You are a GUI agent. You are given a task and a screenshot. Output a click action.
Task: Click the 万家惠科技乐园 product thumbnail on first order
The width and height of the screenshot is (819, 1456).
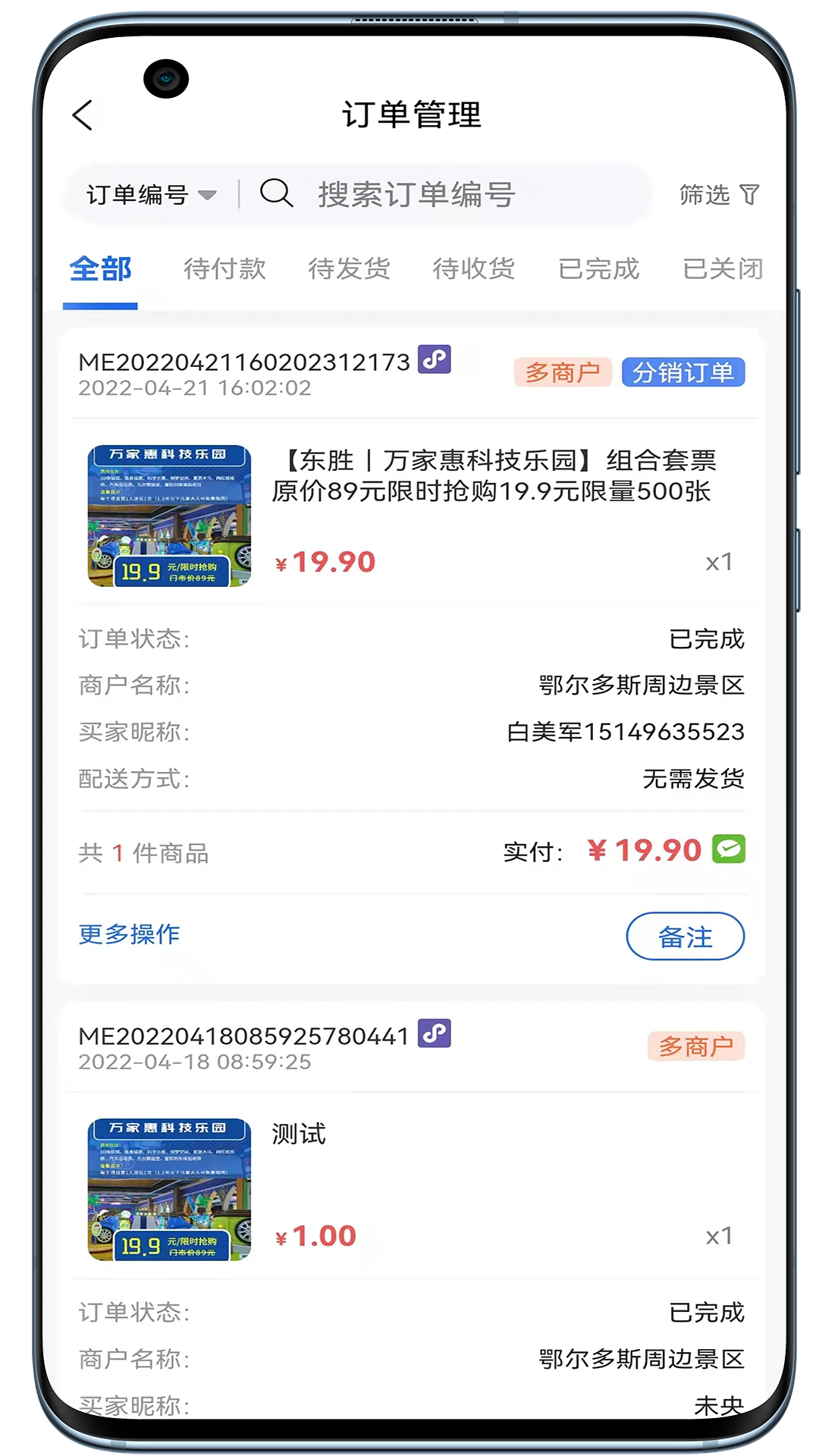pos(168,516)
